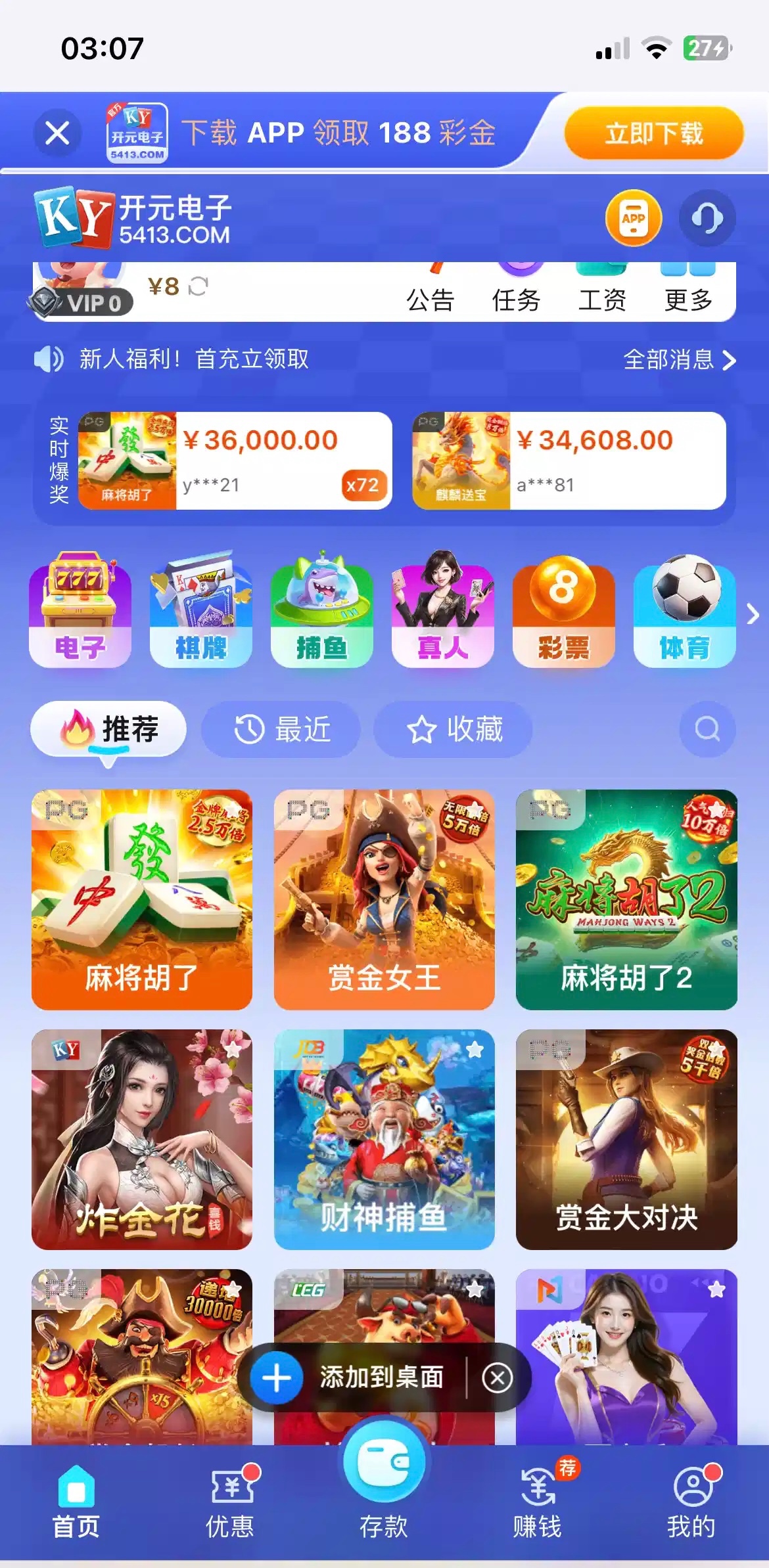Tap the 立即下载 download button
Viewport: 769px width, 1568px height.
[653, 133]
